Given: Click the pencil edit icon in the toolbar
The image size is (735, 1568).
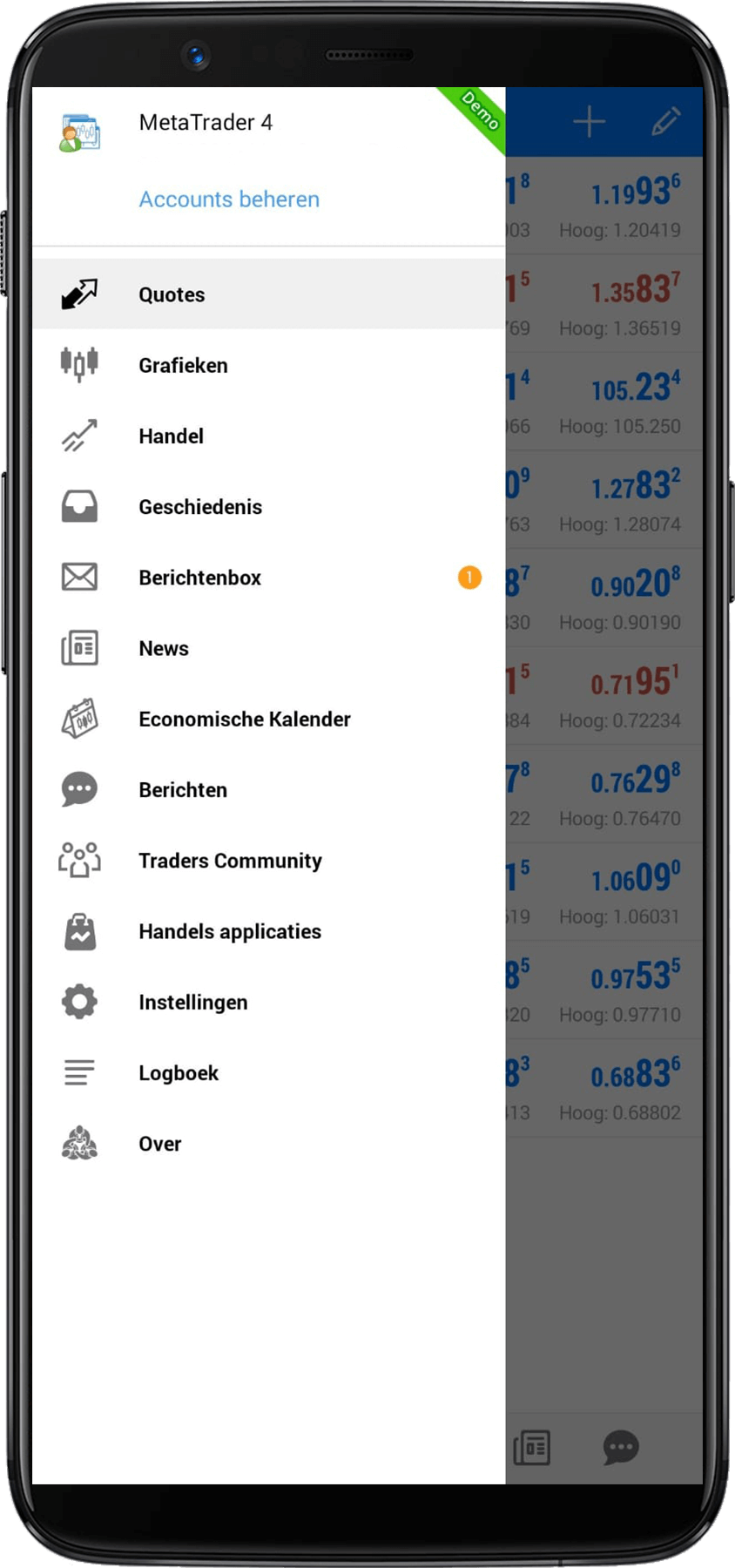Looking at the screenshot, I should [667, 122].
